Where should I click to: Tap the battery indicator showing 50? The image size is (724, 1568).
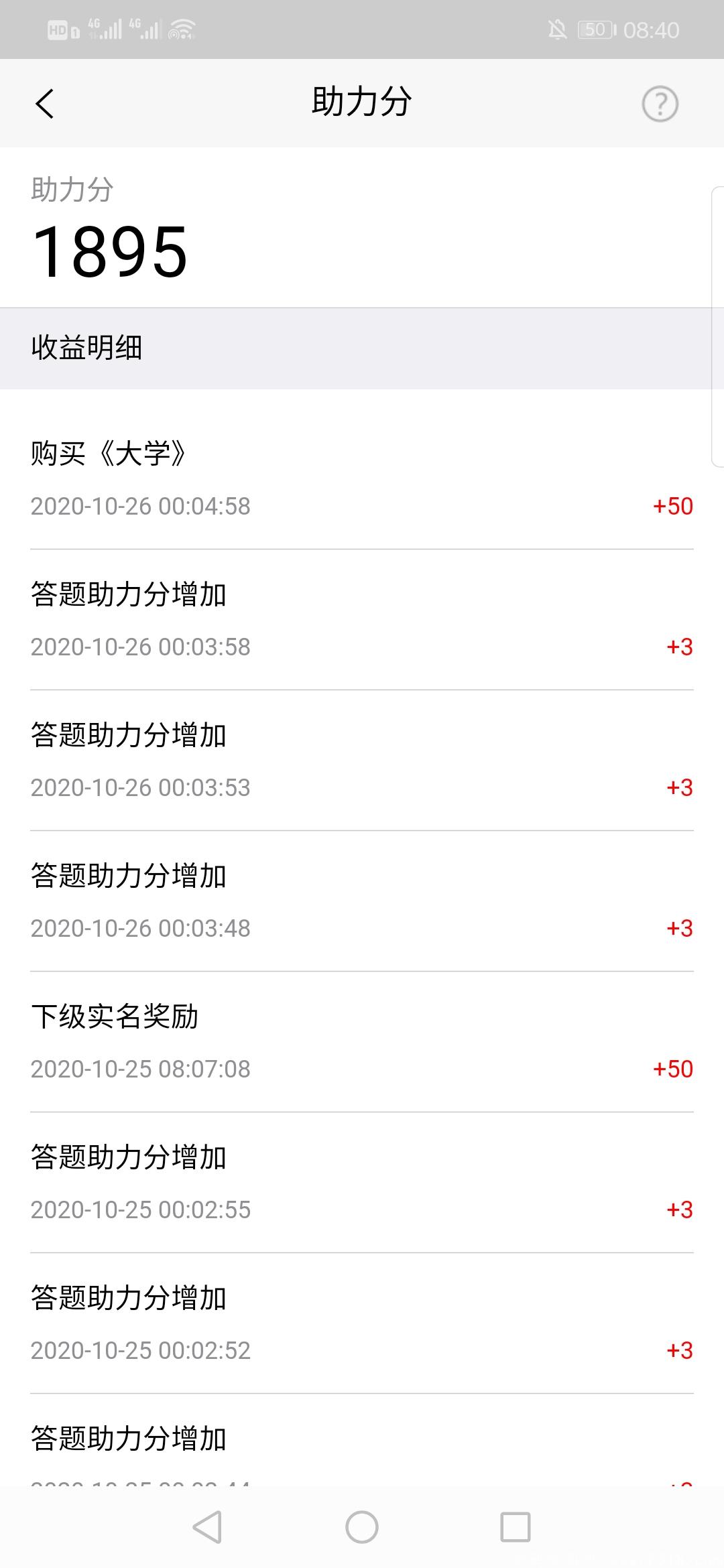click(x=595, y=29)
